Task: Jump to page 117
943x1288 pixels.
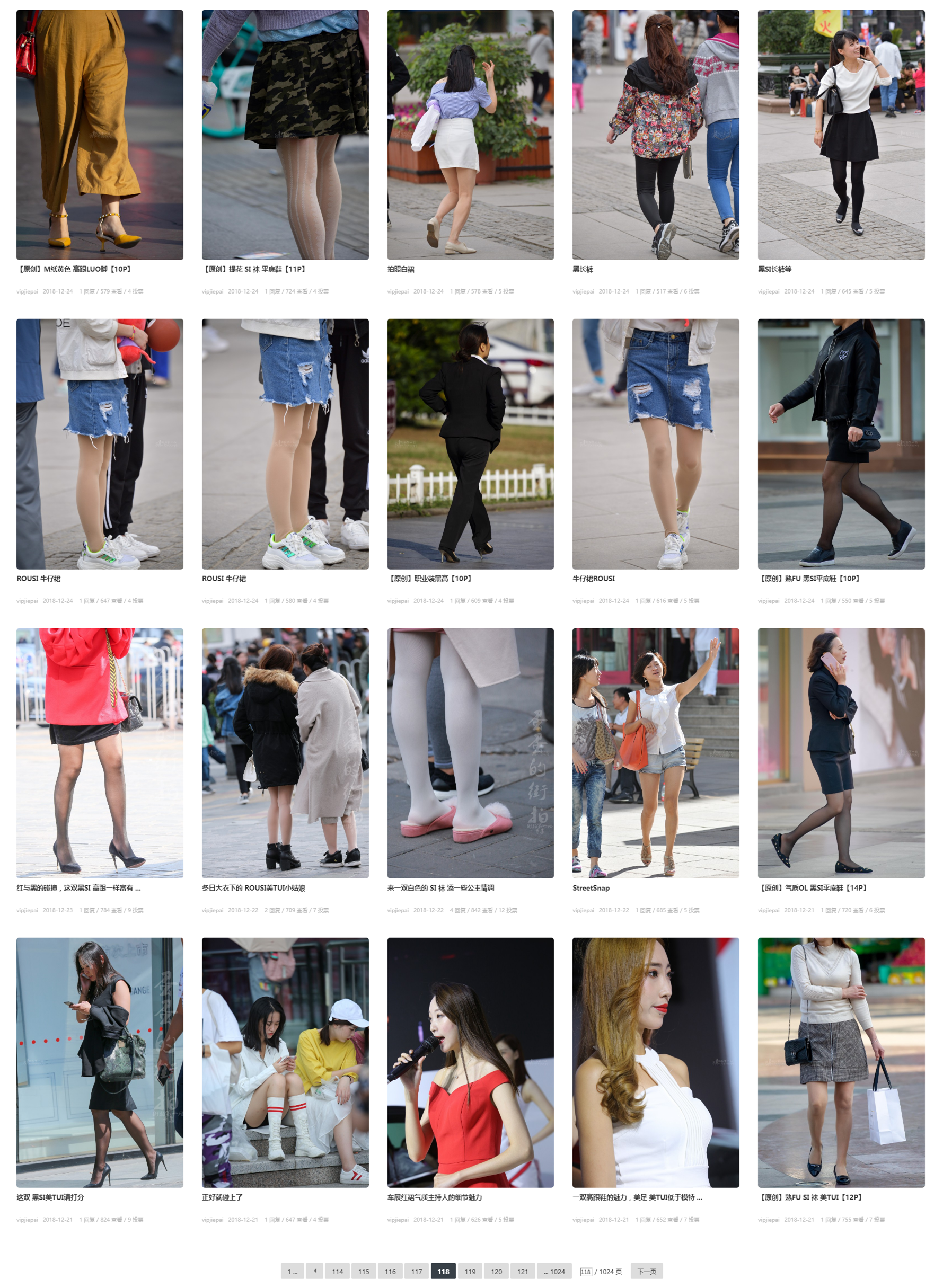Action: coord(416,1271)
